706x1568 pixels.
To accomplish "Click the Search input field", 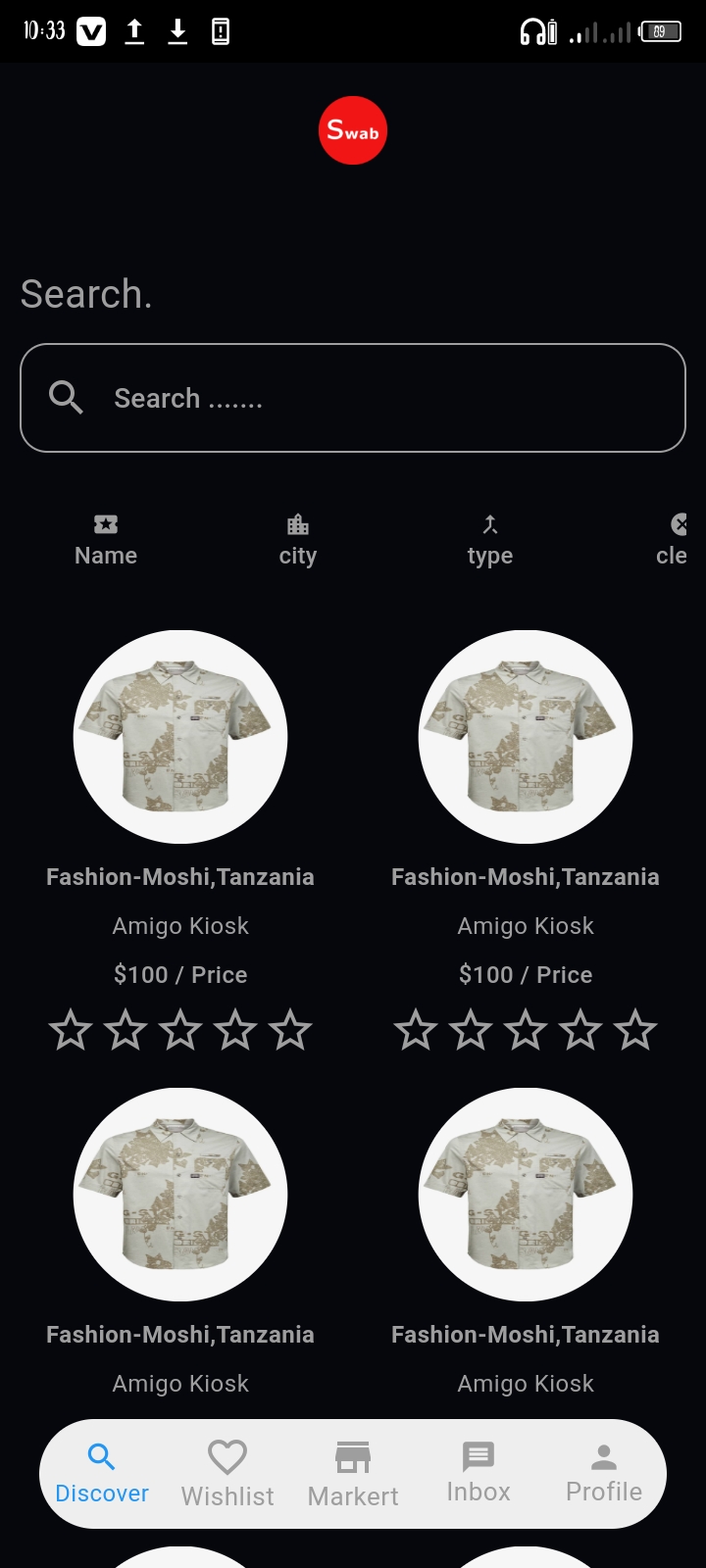I will tap(353, 397).
